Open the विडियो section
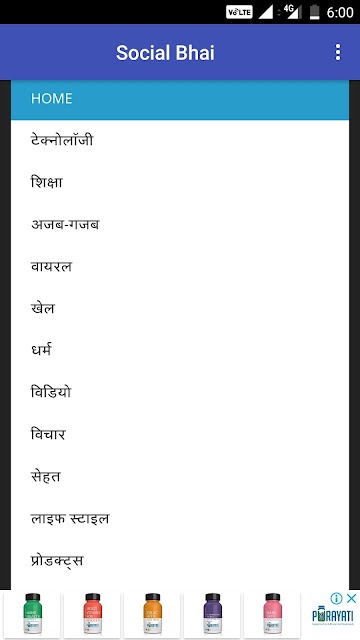360x640 pixels. [180, 393]
